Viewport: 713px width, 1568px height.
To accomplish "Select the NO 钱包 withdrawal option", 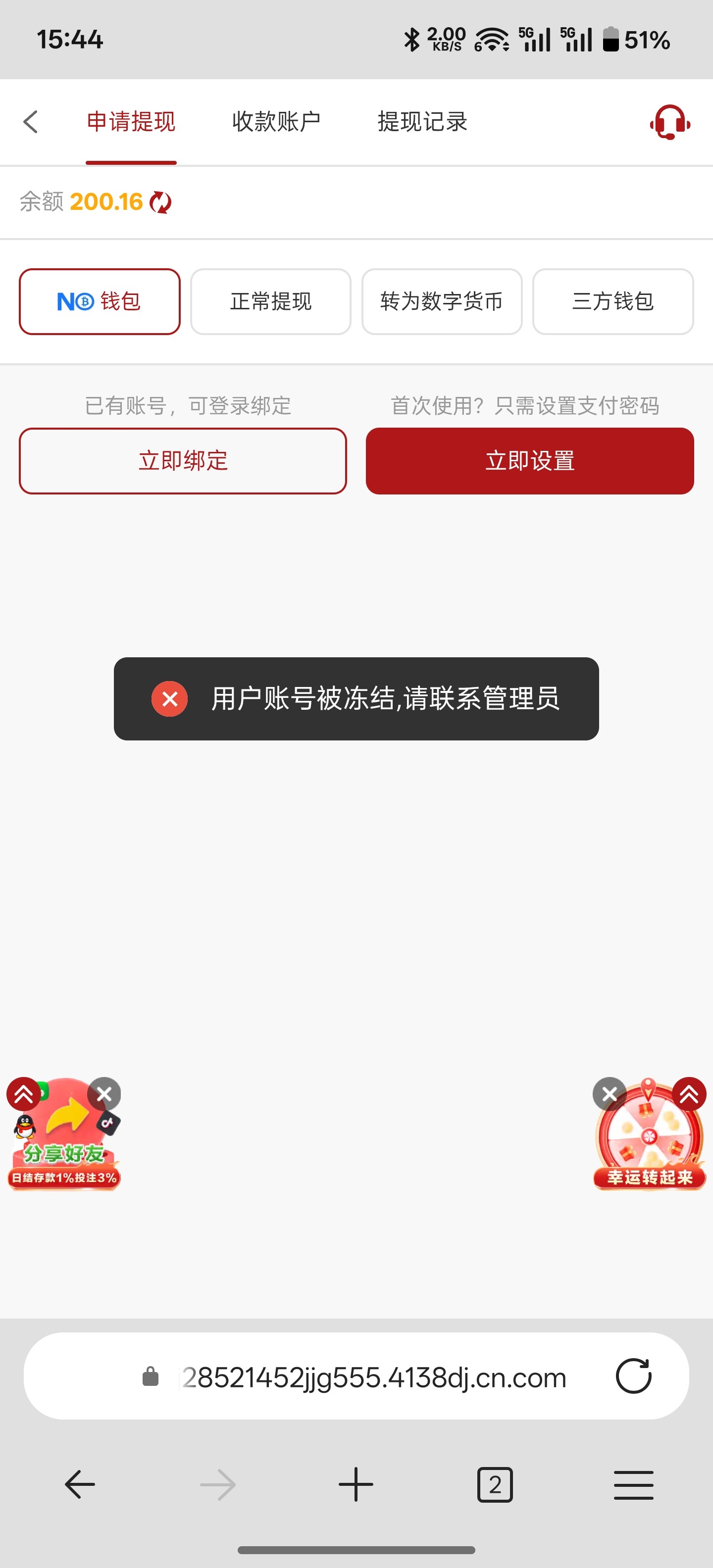I will pyautogui.click(x=99, y=301).
